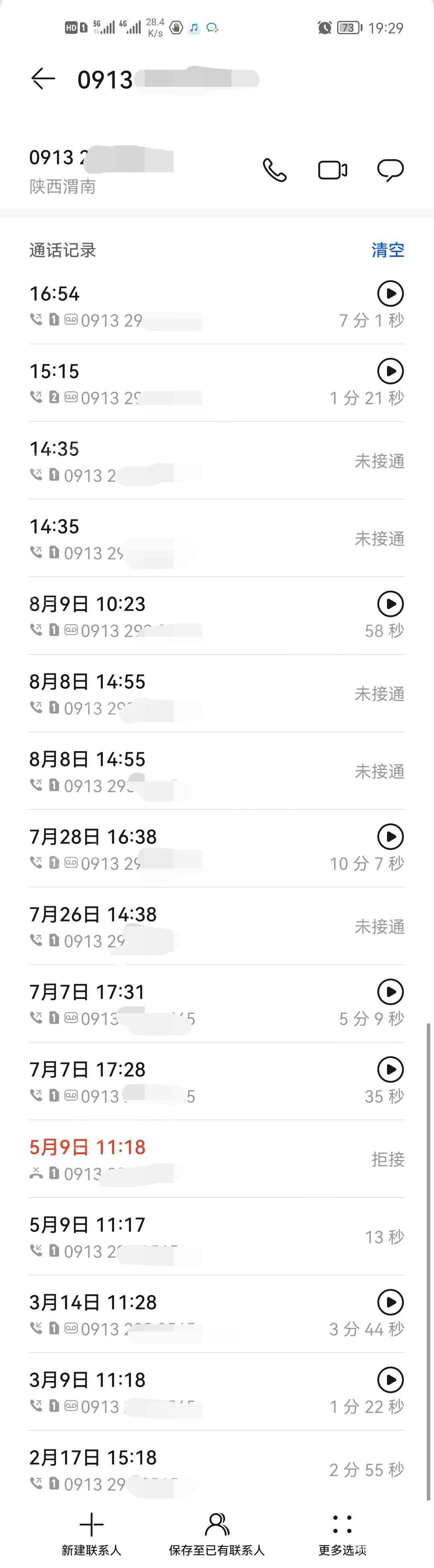Play the 7月7日 17:31 call recording
This screenshot has width=434, height=1568.
[390, 991]
